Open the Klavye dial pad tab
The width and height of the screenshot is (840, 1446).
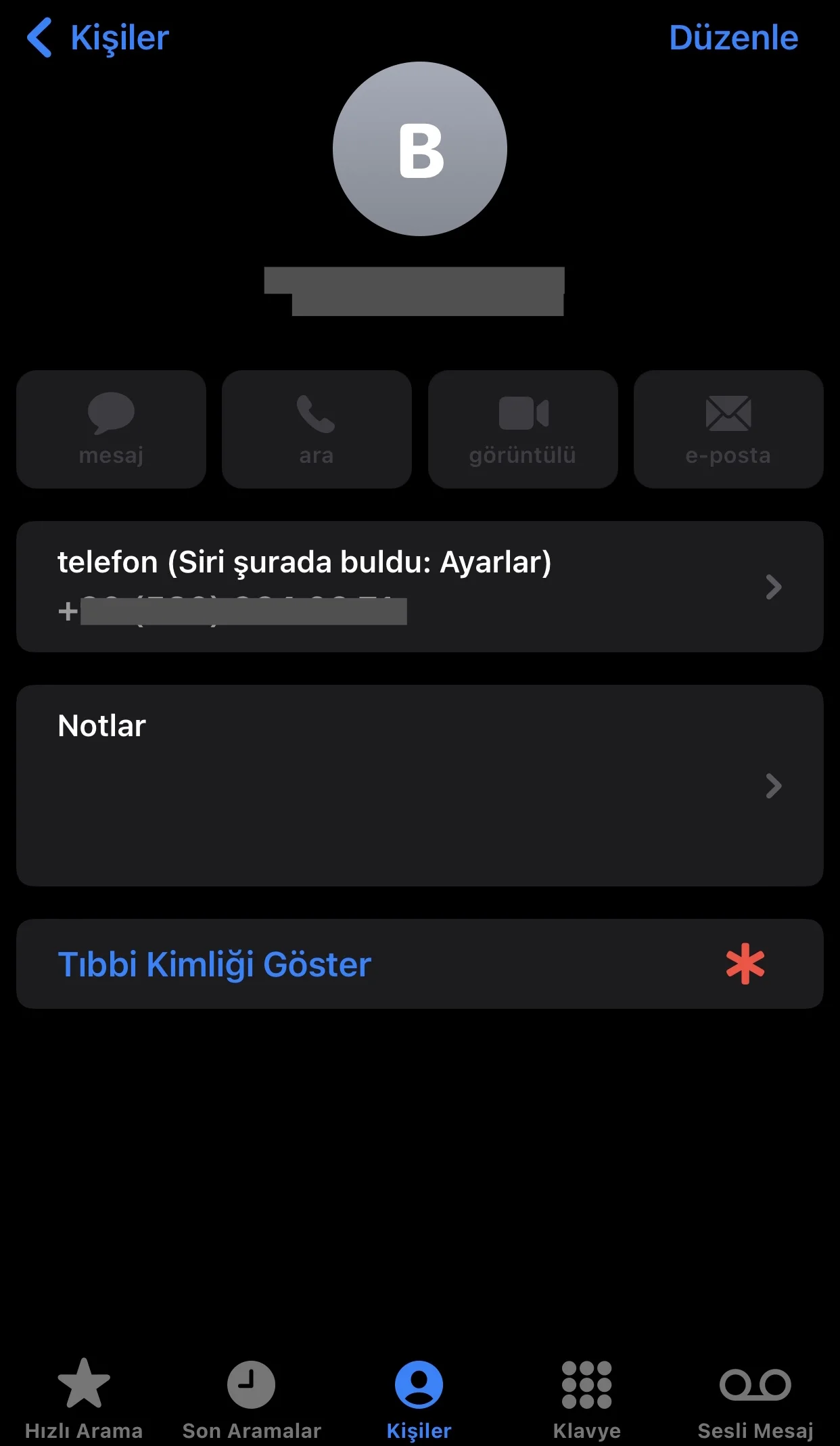[x=587, y=1398]
